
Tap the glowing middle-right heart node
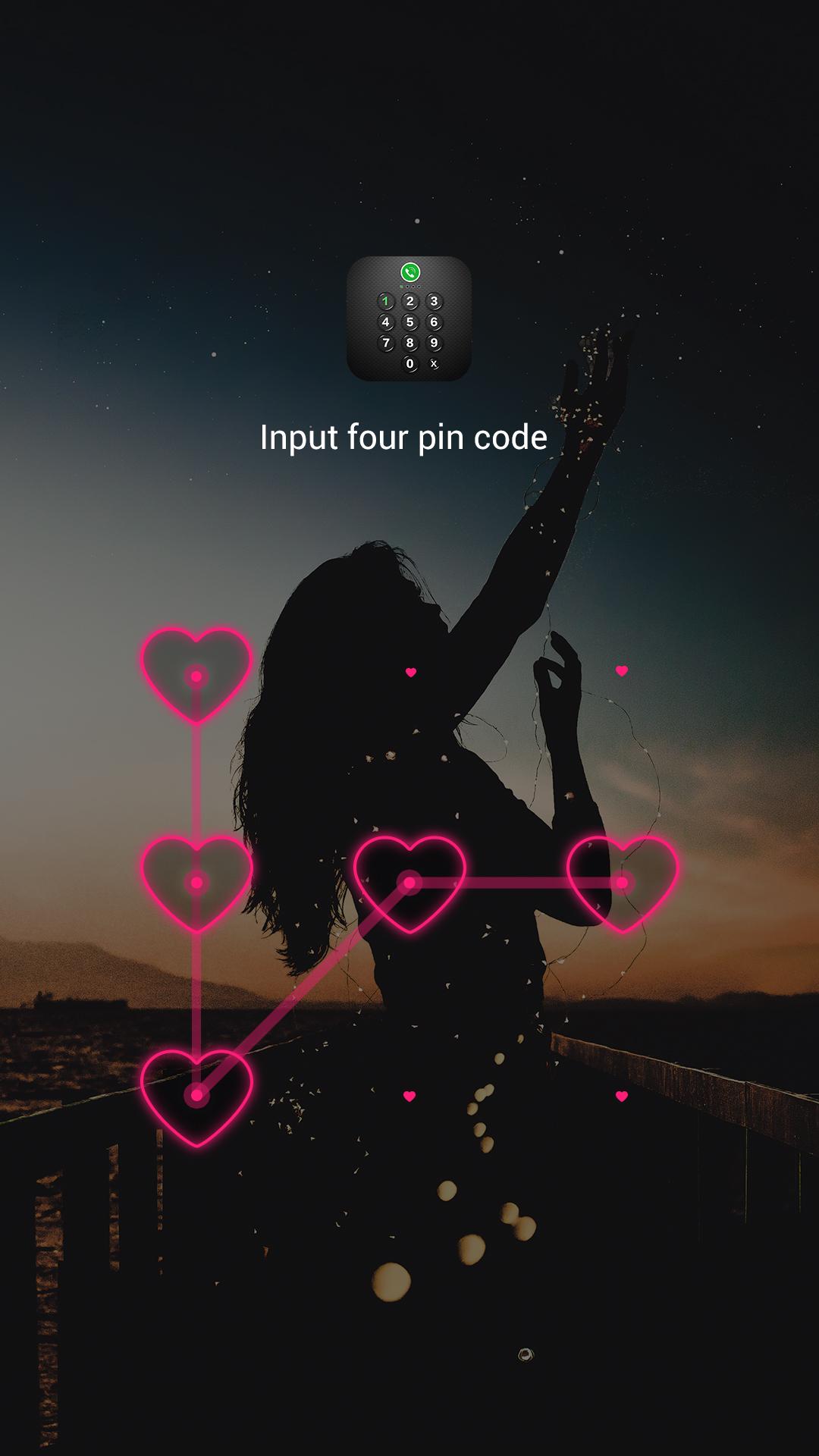click(x=622, y=883)
